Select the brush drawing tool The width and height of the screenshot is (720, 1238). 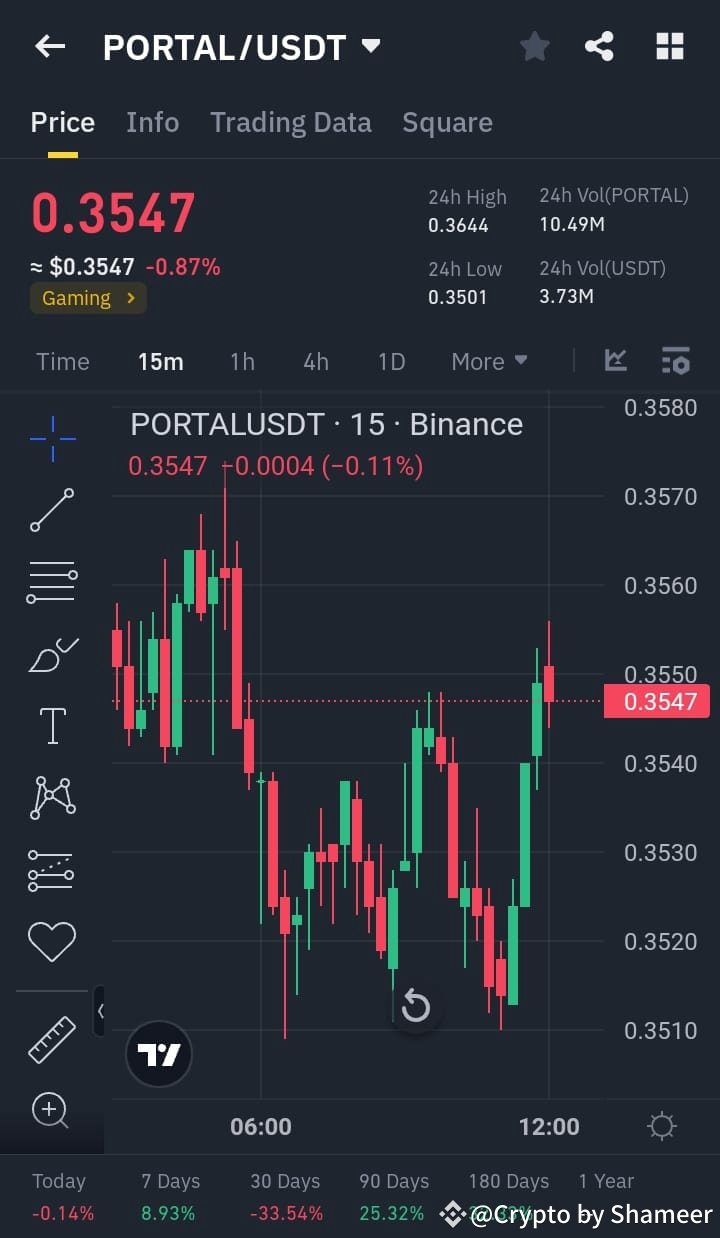52,653
